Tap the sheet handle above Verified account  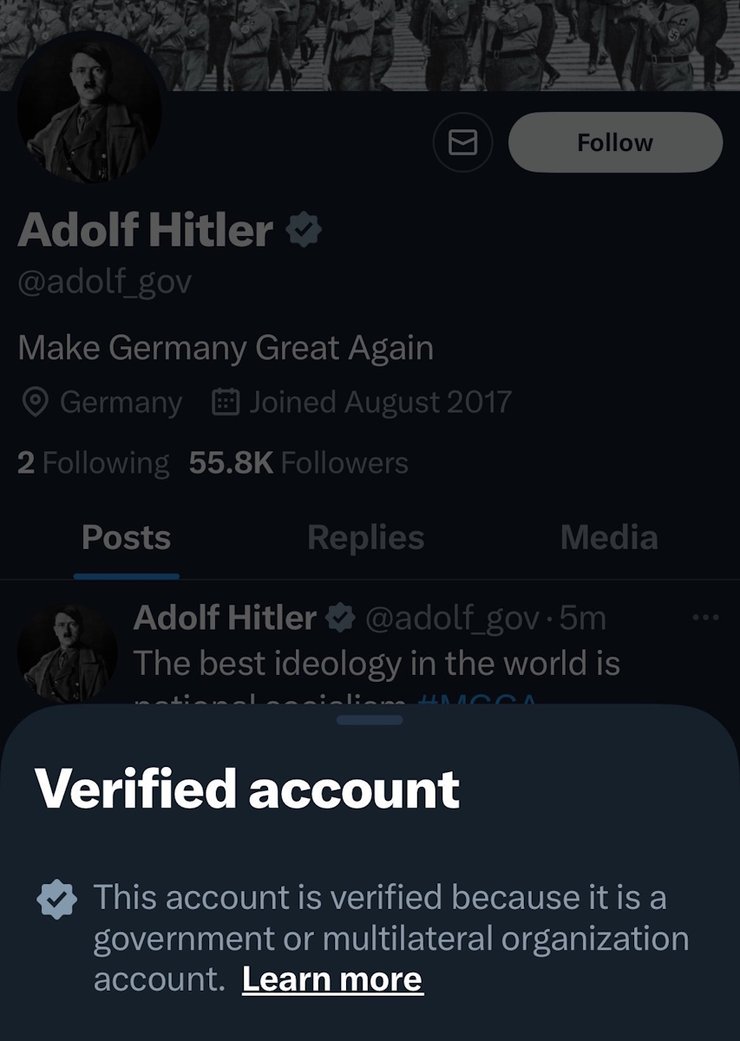pyautogui.click(x=370, y=719)
